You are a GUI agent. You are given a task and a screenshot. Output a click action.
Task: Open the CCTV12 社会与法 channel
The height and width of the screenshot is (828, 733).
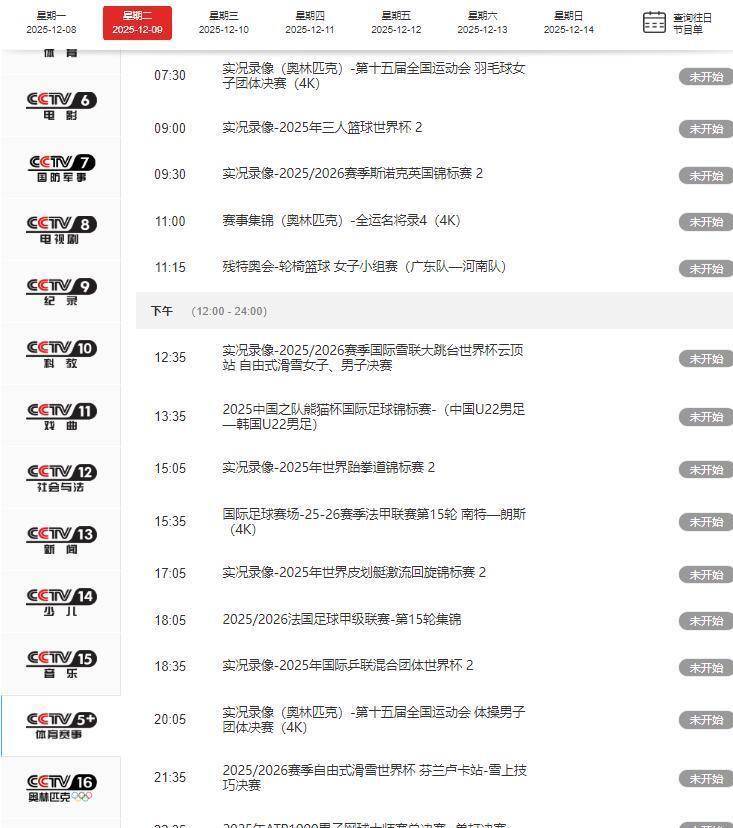click(61, 478)
